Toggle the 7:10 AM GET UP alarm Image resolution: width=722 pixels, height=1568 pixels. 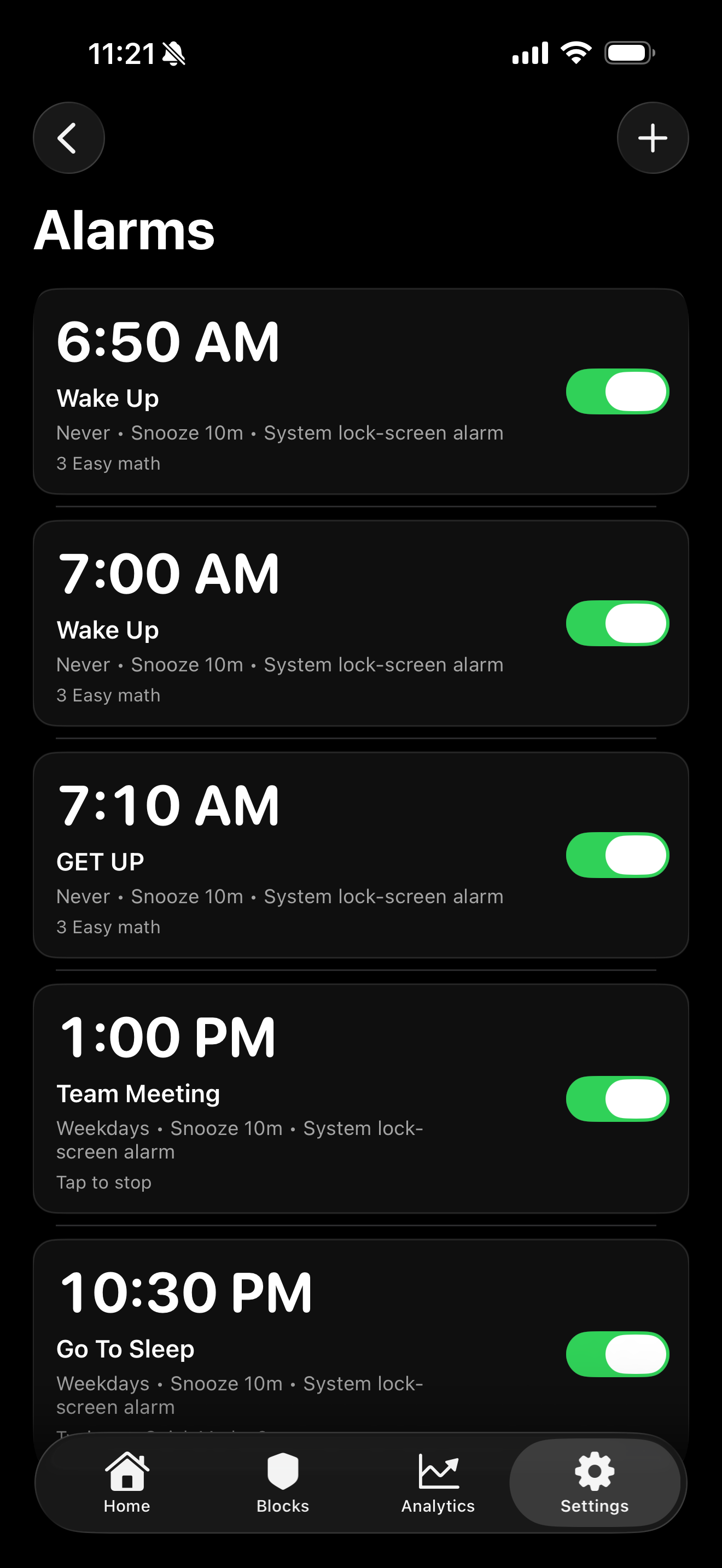click(x=618, y=855)
